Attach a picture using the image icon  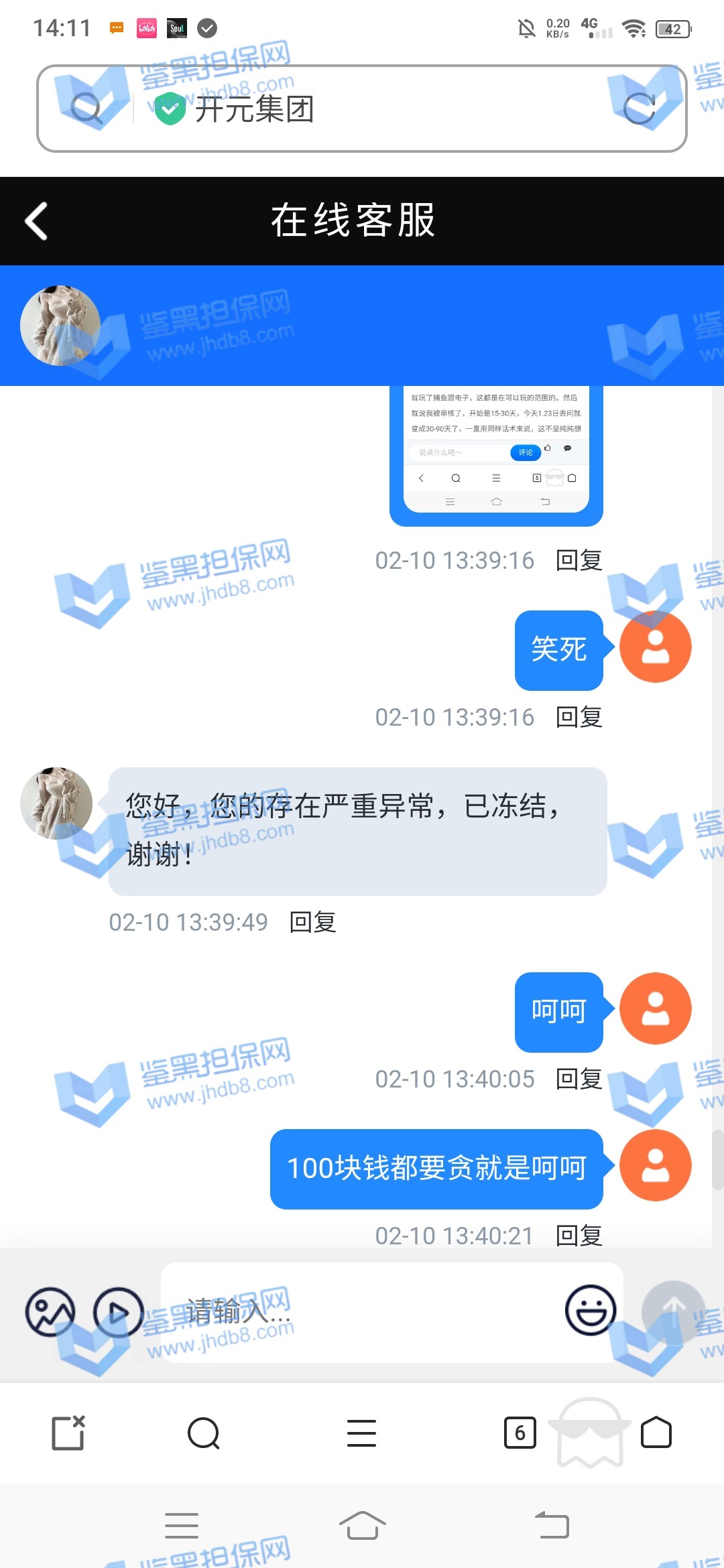[x=50, y=1312]
